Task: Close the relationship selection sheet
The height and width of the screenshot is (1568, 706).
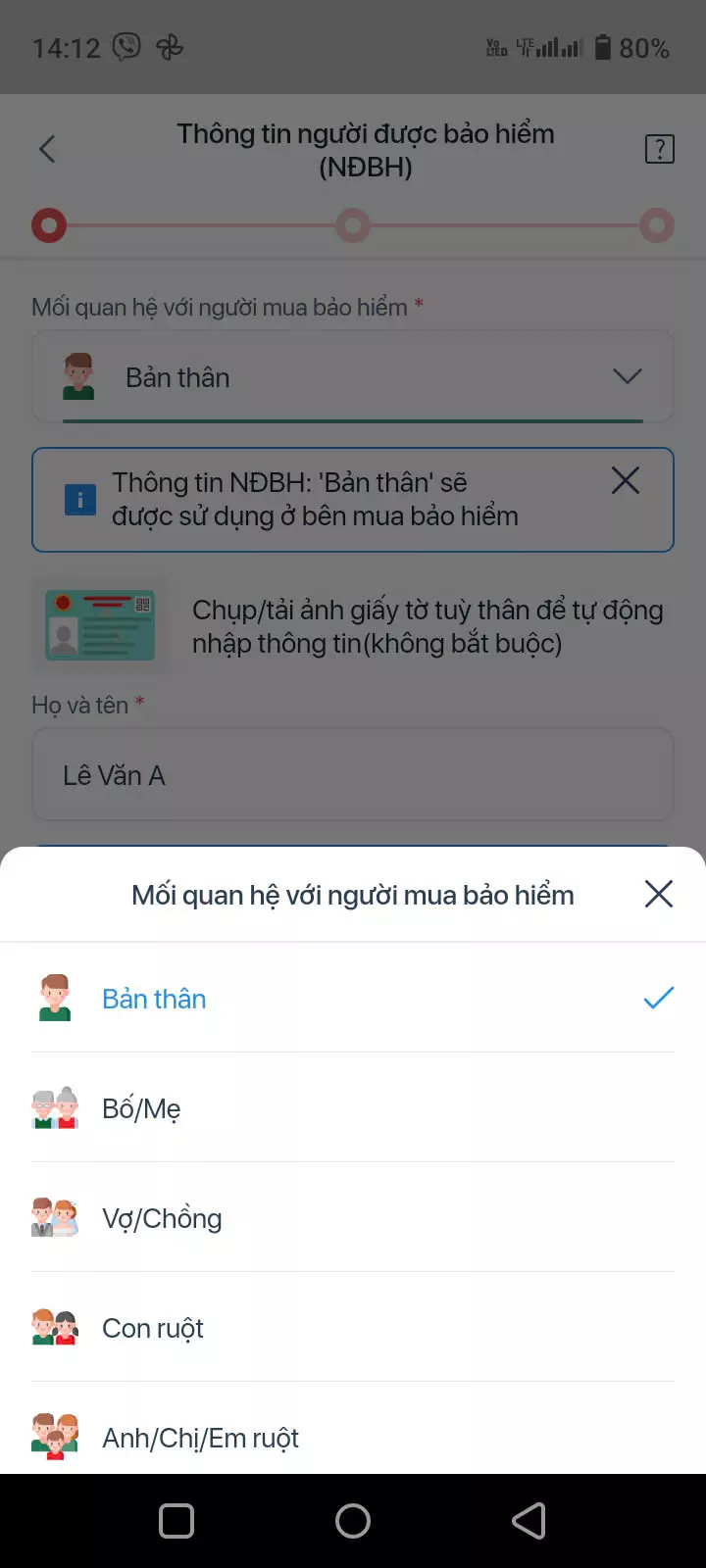Action: [x=658, y=894]
